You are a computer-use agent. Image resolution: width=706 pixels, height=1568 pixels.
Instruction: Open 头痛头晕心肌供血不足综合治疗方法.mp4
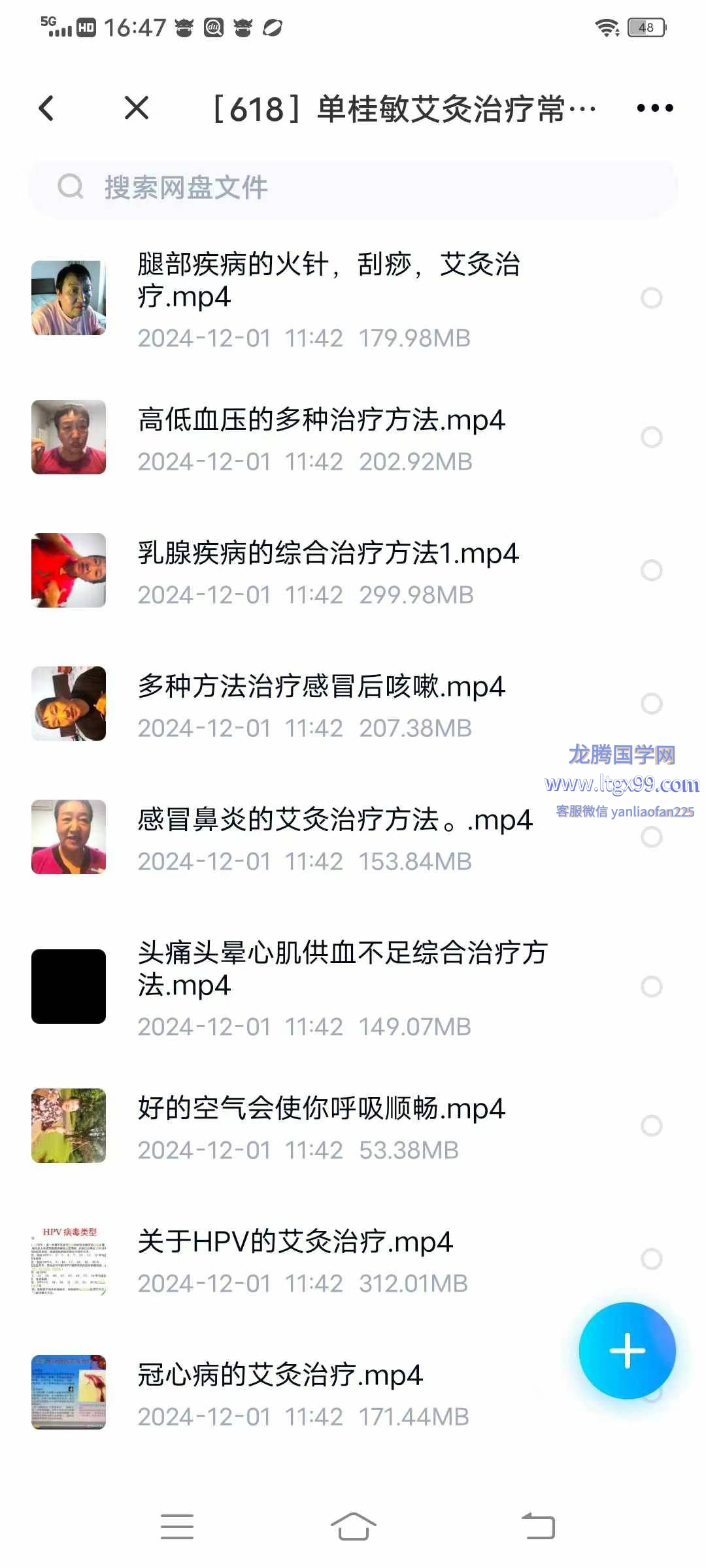click(340, 985)
